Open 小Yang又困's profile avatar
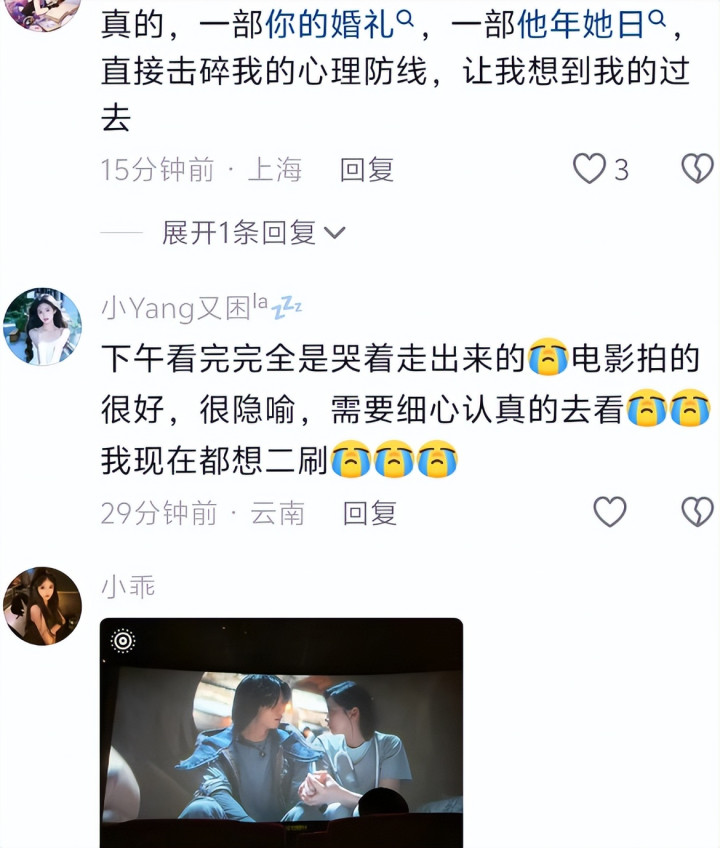 (x=42, y=327)
